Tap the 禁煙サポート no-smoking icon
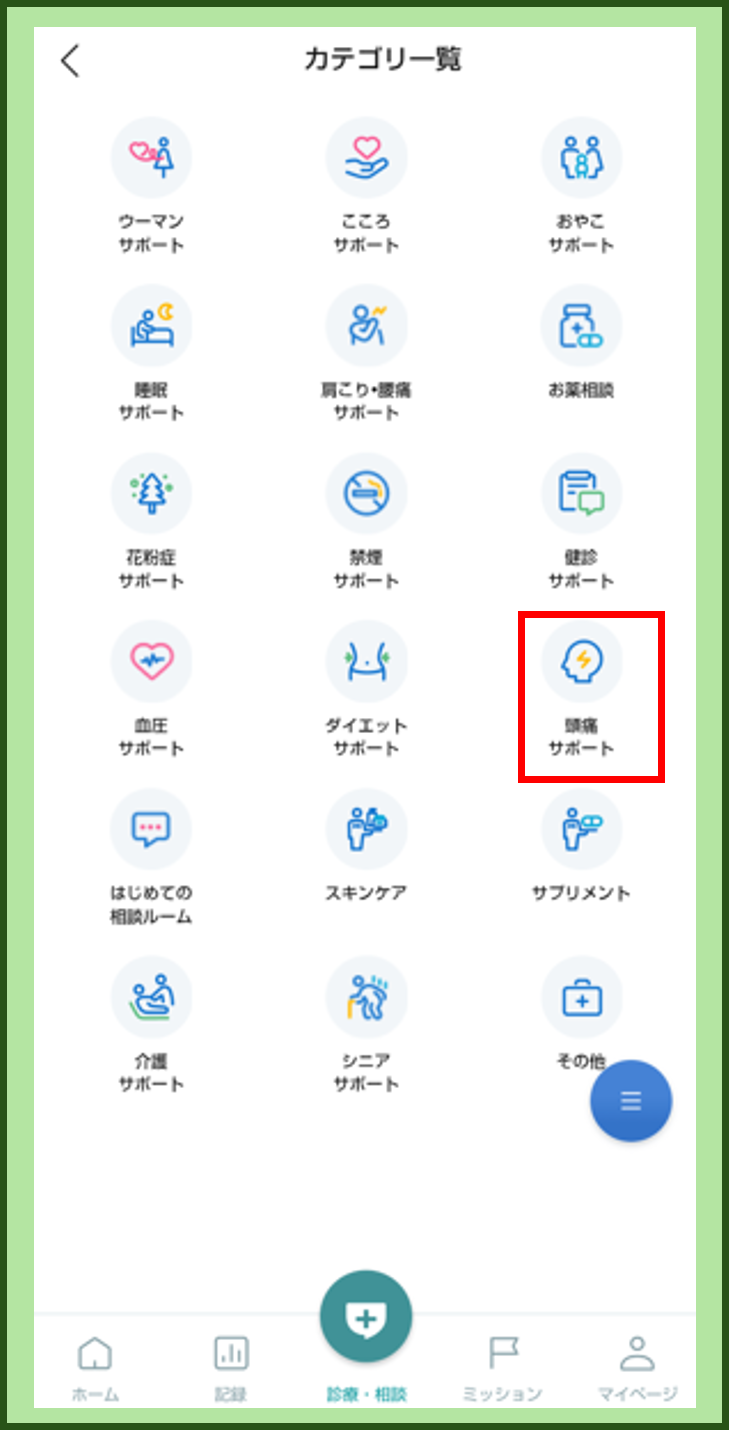729x1430 pixels. click(366, 493)
